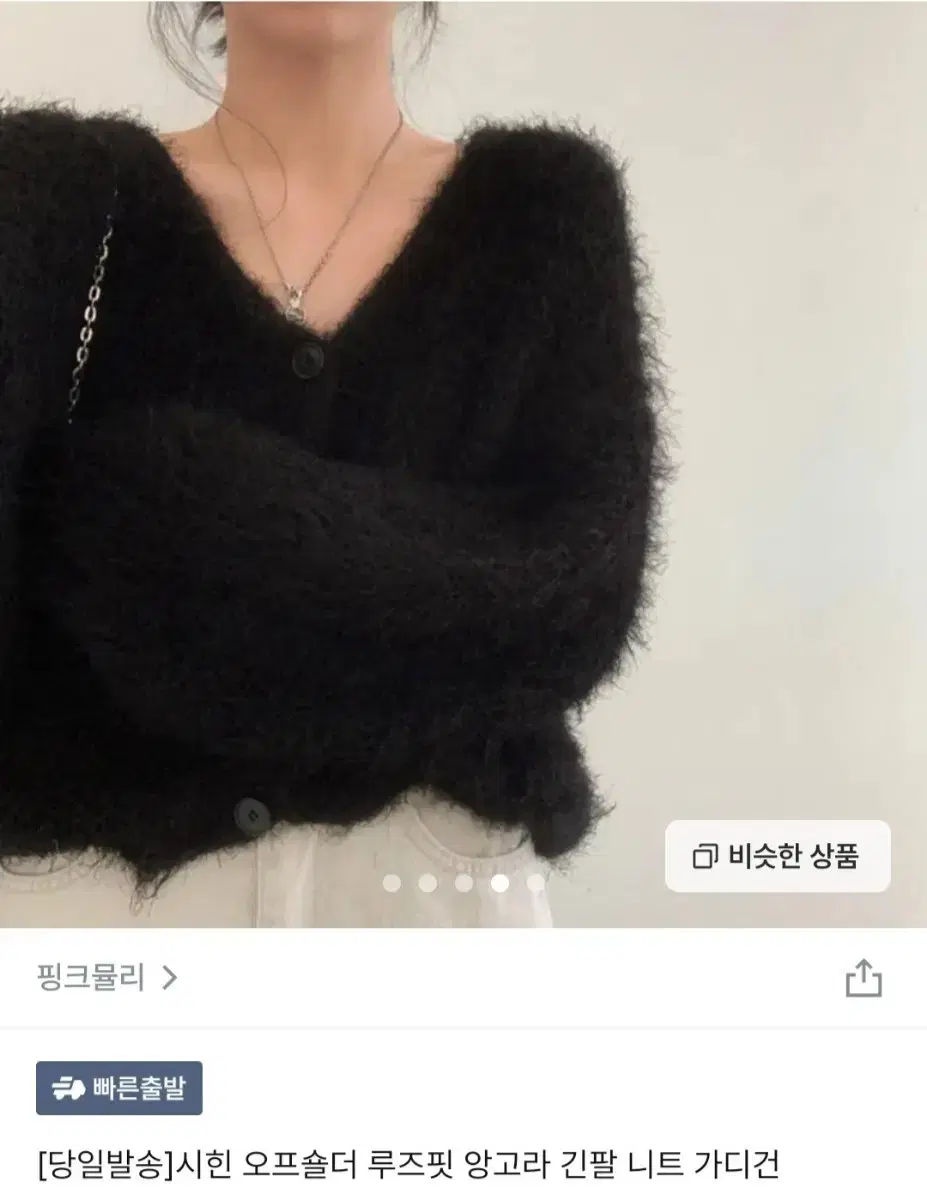The height and width of the screenshot is (1200, 927).
Task: Select the second carousel dot under the photo
Action: click(426, 882)
